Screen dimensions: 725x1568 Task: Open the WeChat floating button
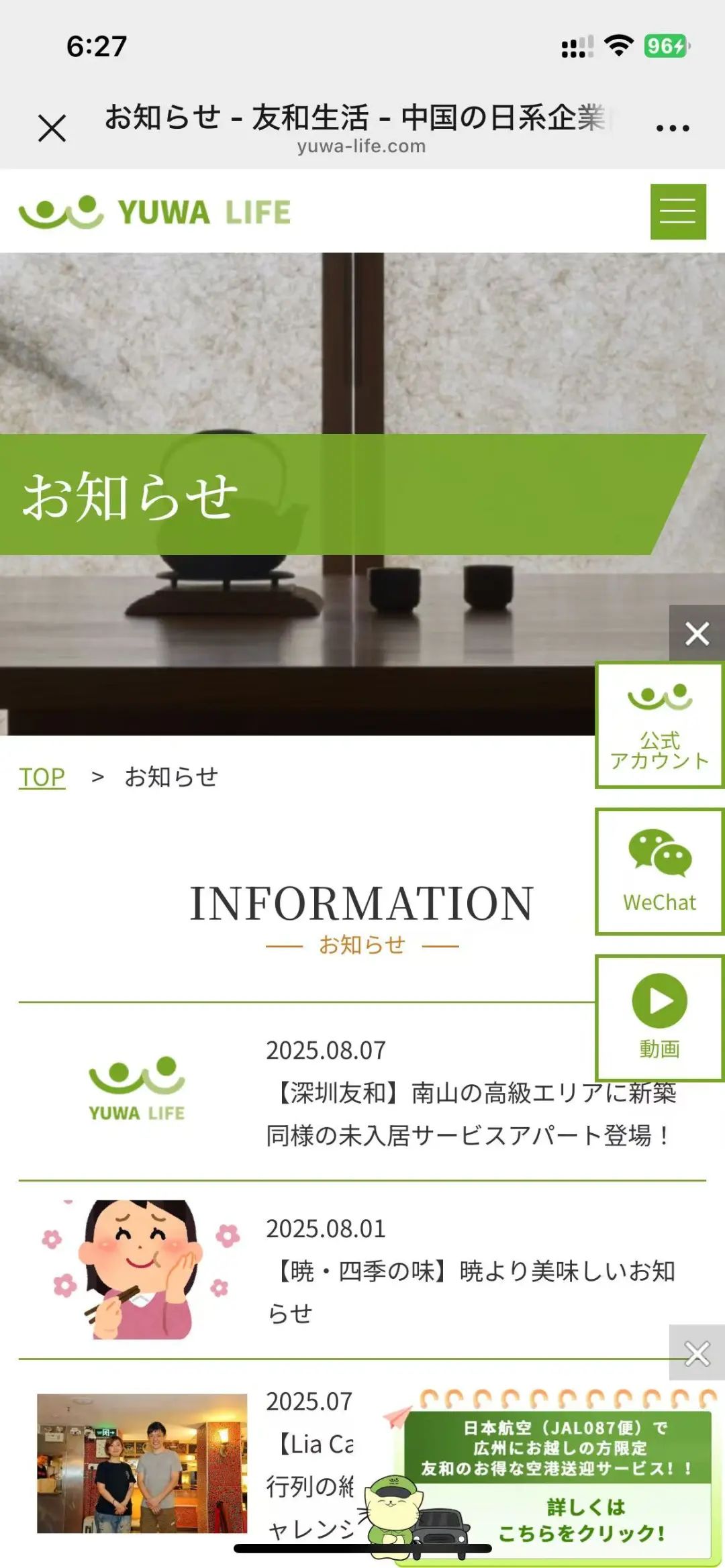[659, 871]
